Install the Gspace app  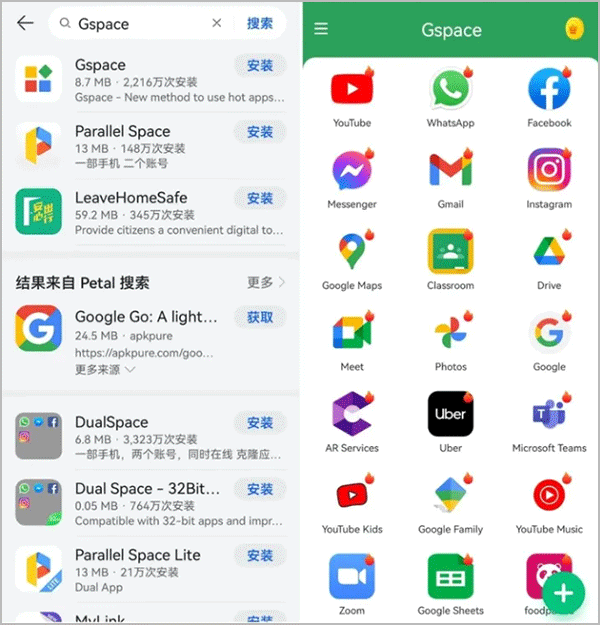[260, 66]
